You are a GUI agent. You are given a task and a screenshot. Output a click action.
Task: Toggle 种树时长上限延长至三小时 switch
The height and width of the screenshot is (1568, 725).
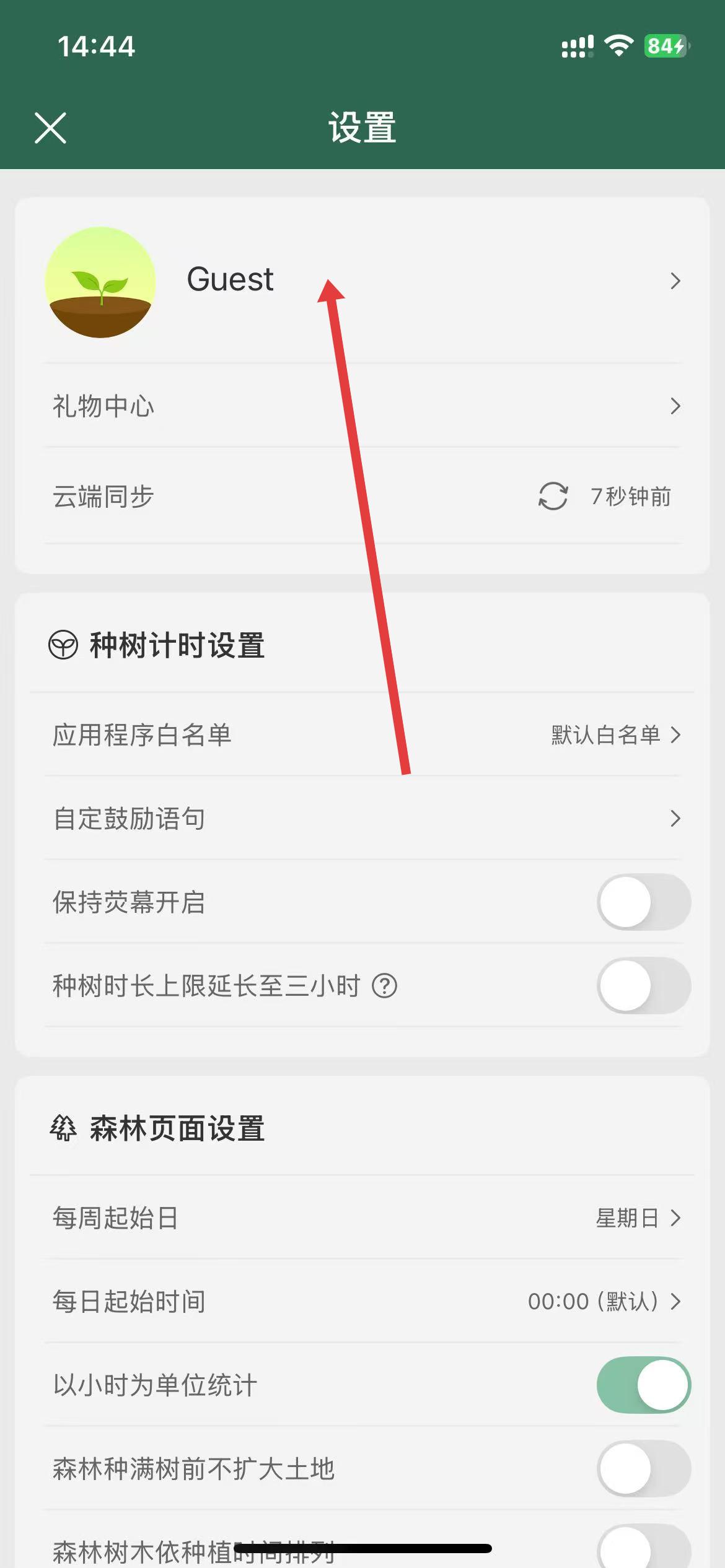pyautogui.click(x=643, y=986)
